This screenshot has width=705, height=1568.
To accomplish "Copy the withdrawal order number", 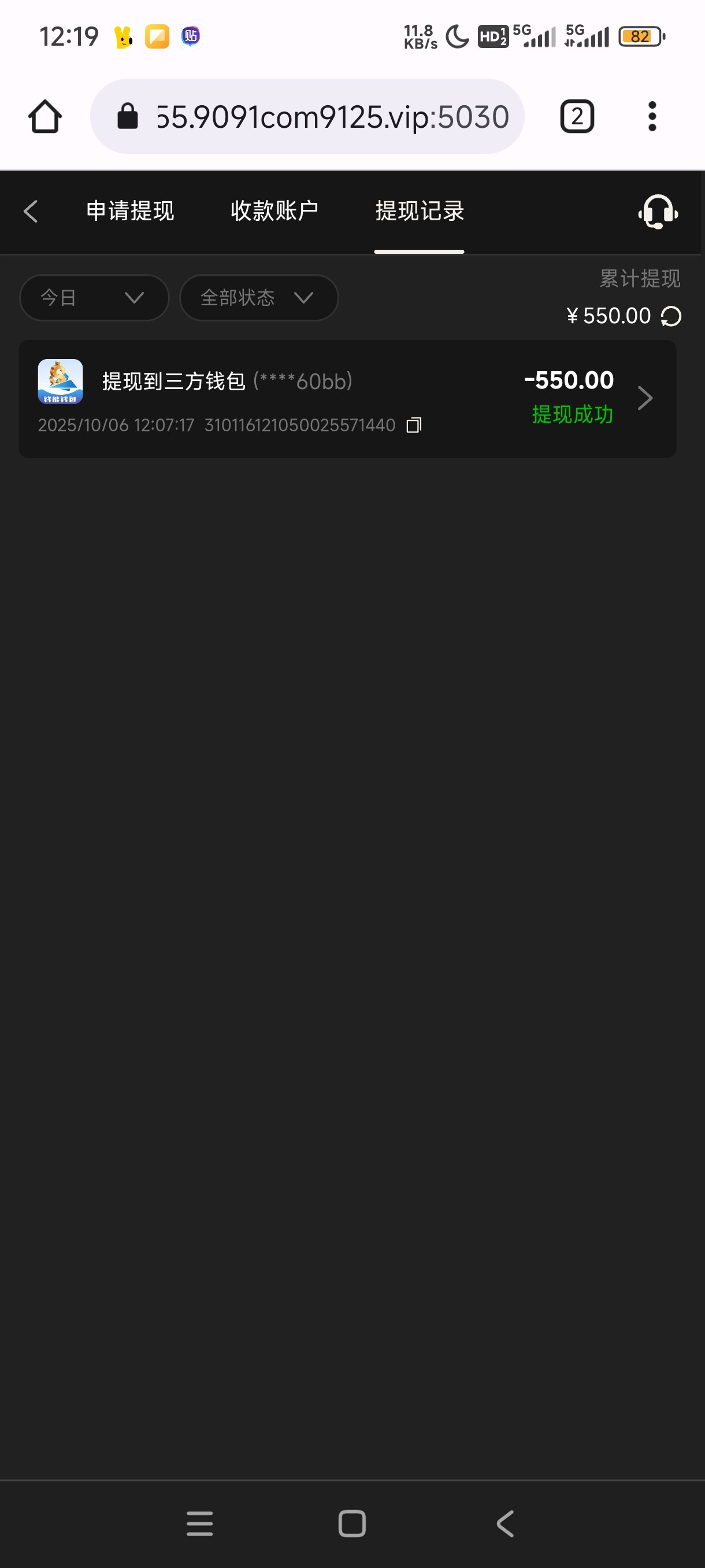I will (x=414, y=425).
